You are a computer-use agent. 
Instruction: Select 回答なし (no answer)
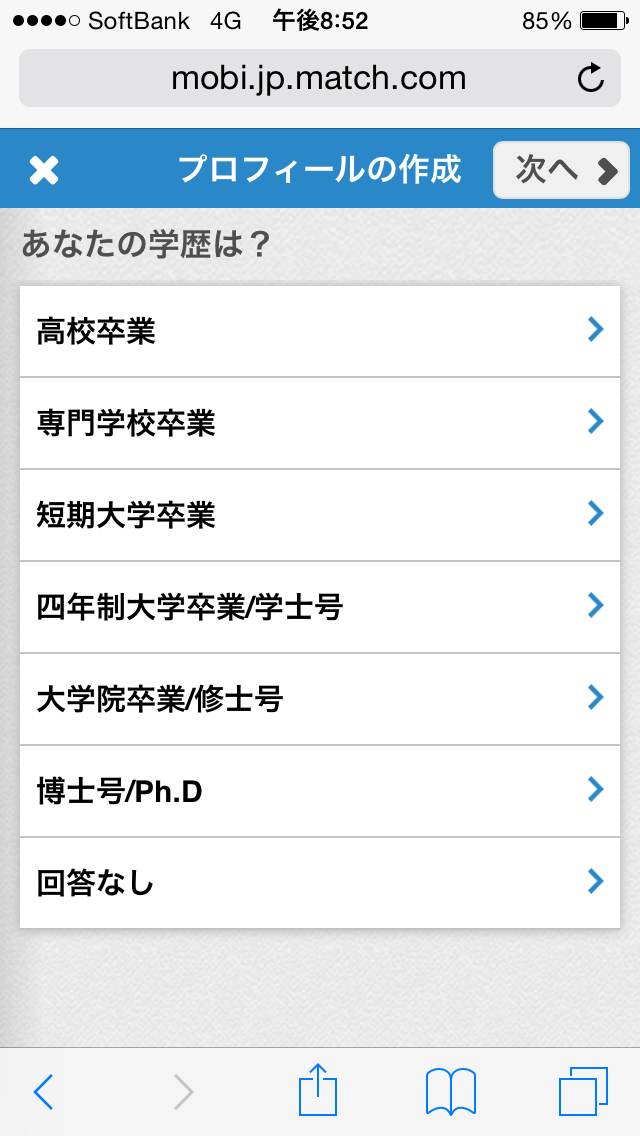point(320,883)
